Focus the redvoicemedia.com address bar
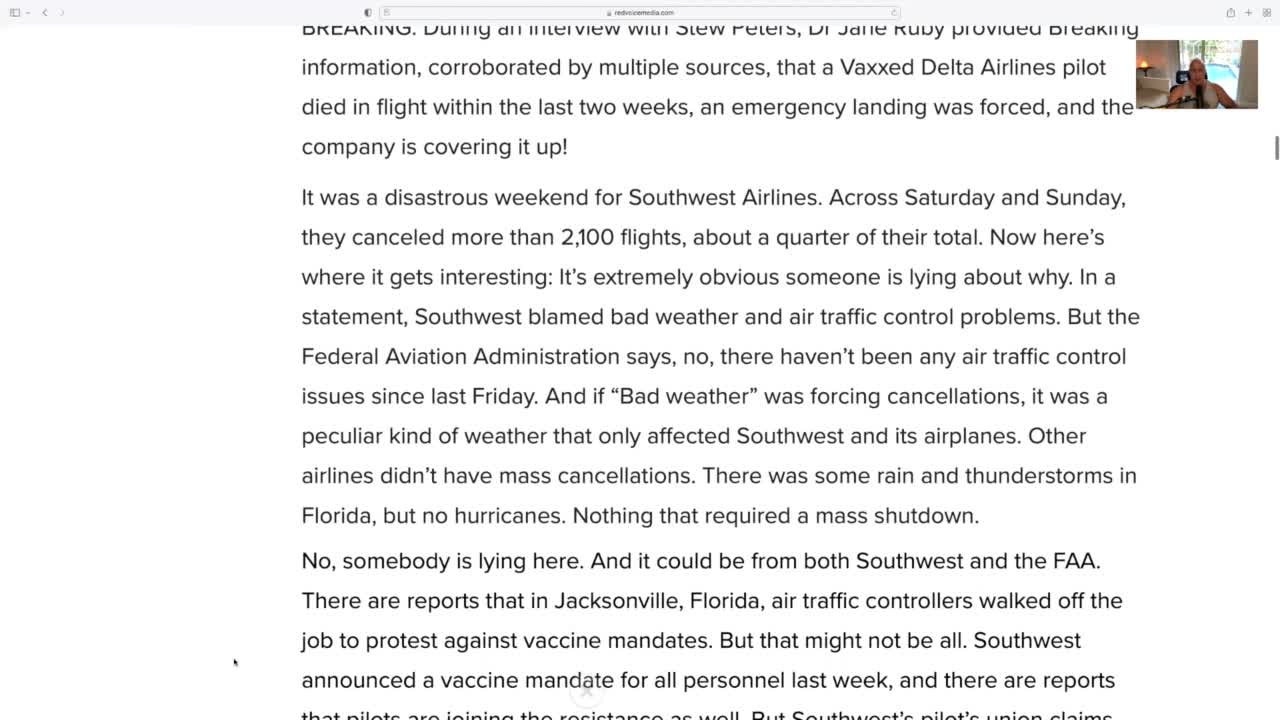The width and height of the screenshot is (1280, 720). (x=640, y=13)
